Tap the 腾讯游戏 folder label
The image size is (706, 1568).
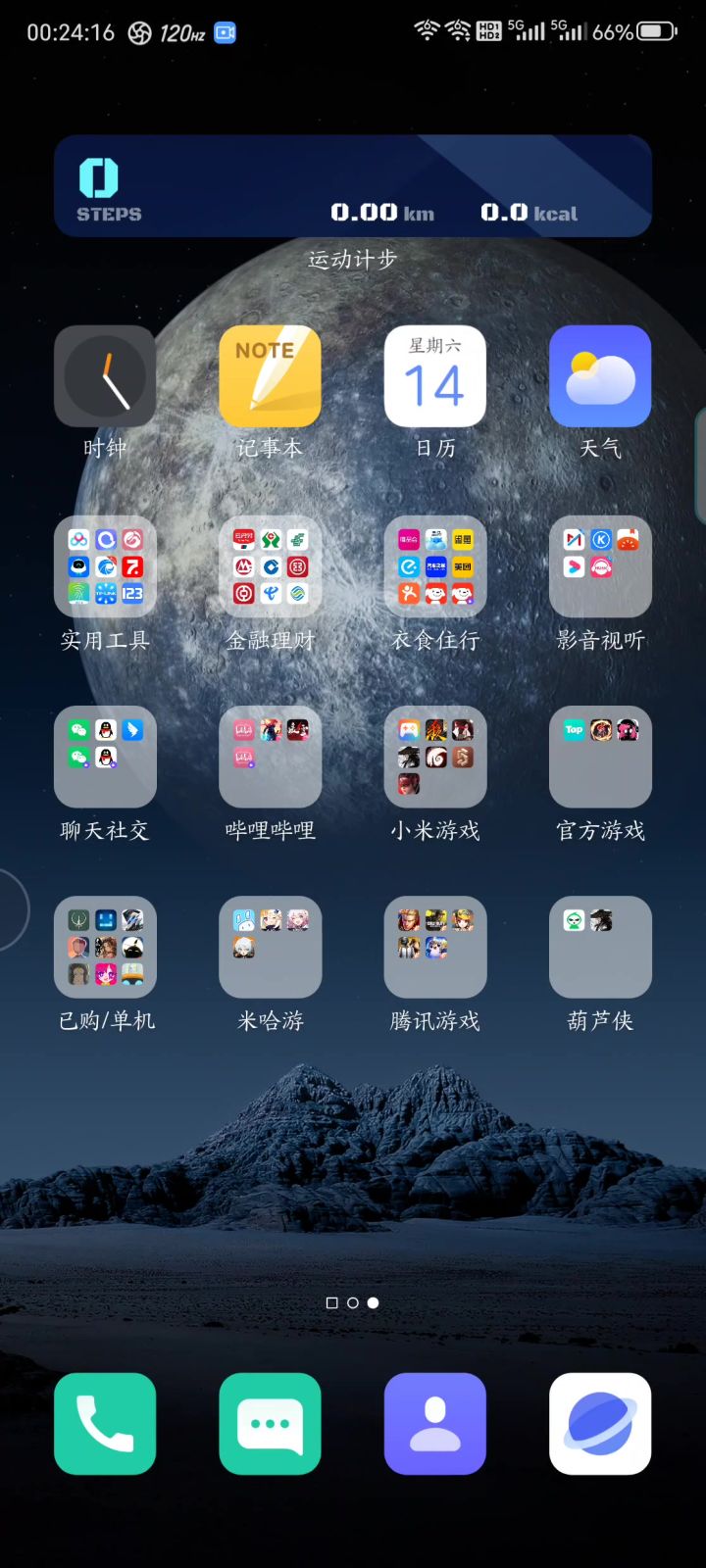coord(434,1020)
